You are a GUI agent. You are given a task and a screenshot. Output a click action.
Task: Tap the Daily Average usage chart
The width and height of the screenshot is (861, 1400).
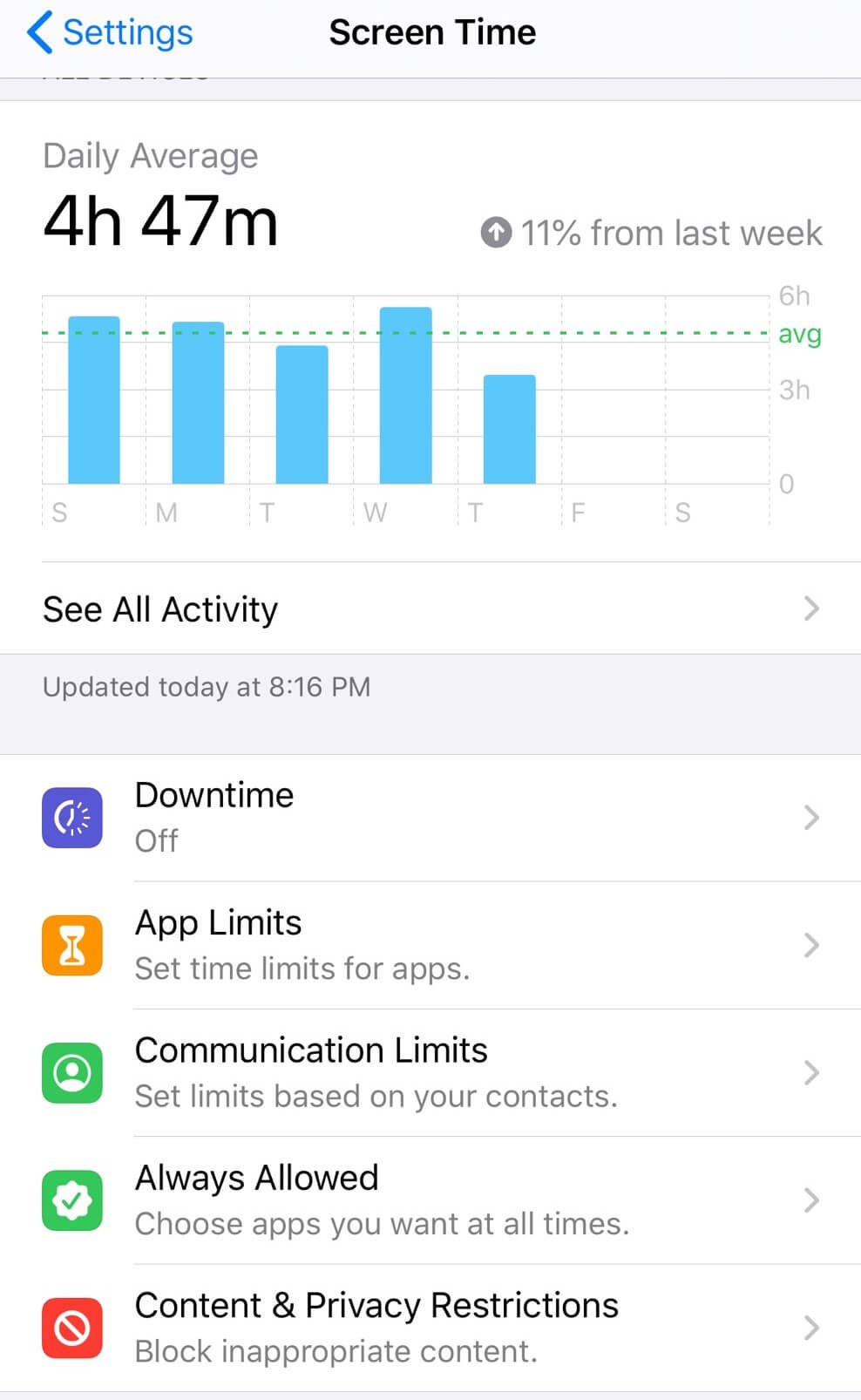click(x=406, y=401)
